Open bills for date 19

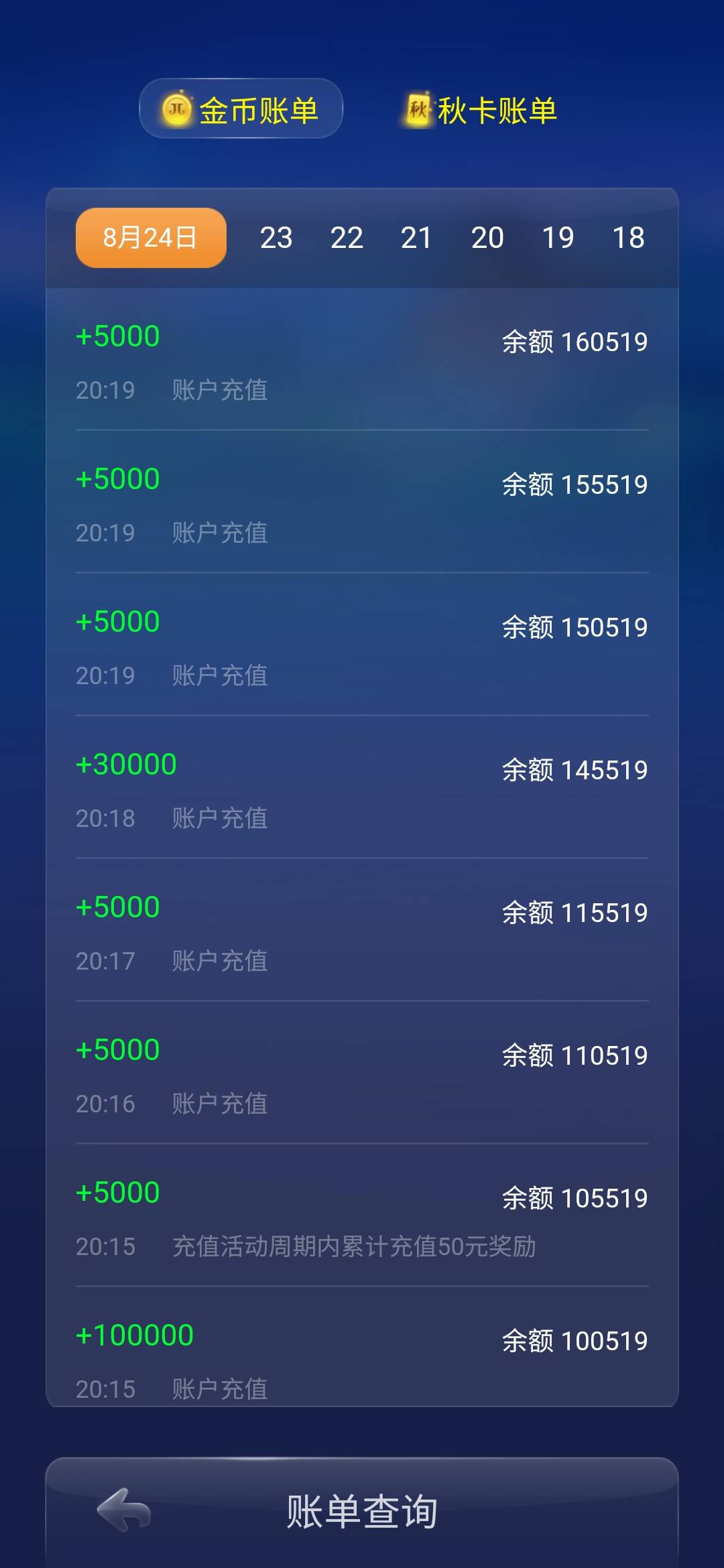pyautogui.click(x=560, y=238)
